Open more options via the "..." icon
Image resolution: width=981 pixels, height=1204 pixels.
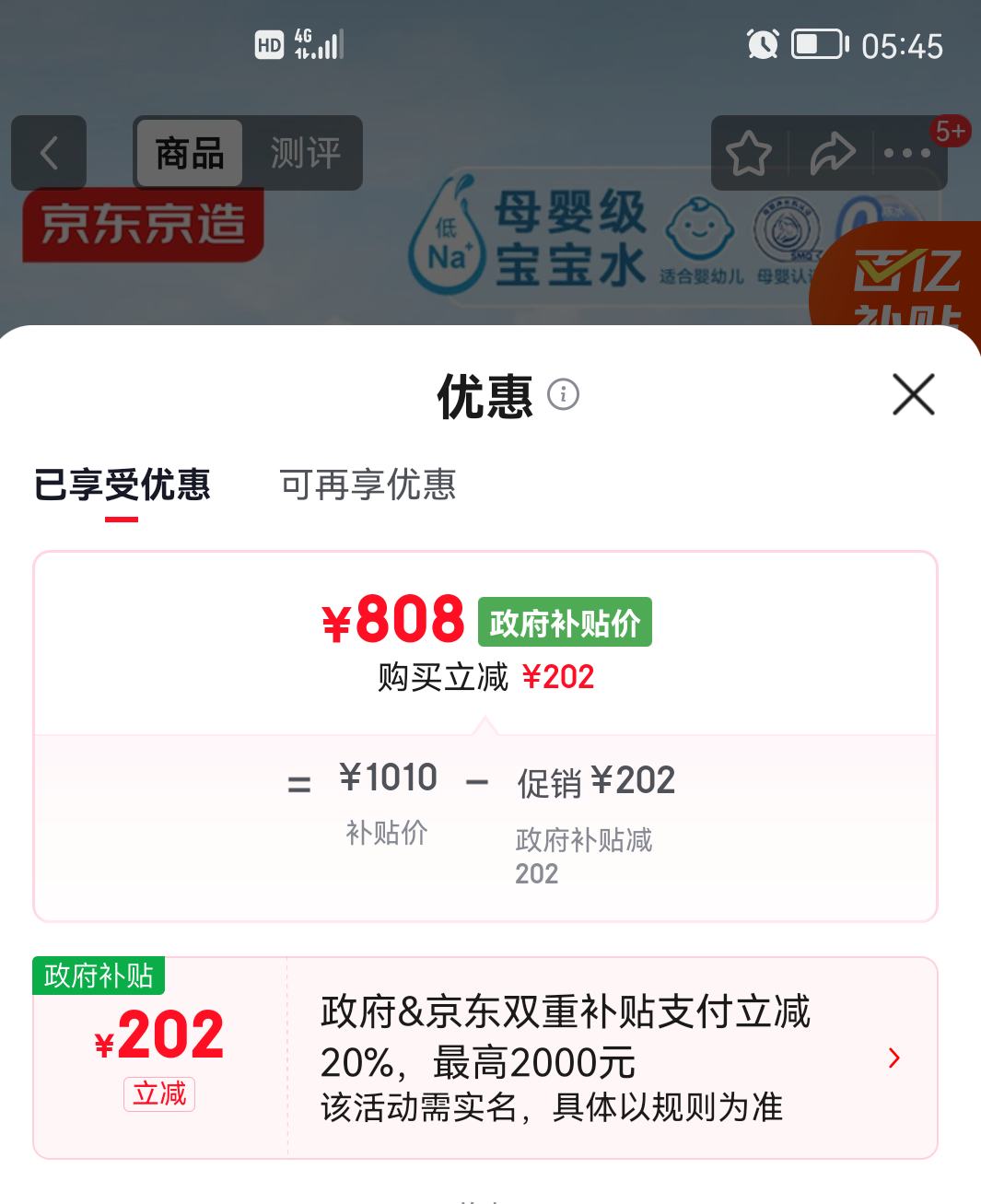tap(905, 155)
